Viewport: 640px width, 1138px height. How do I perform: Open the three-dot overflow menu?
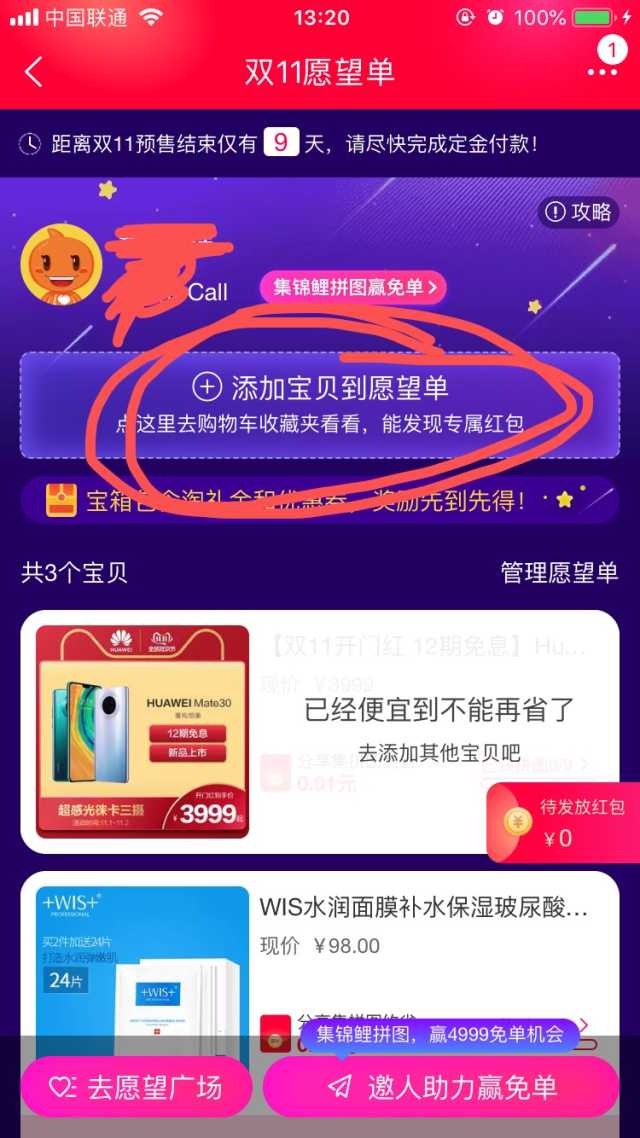pos(602,72)
